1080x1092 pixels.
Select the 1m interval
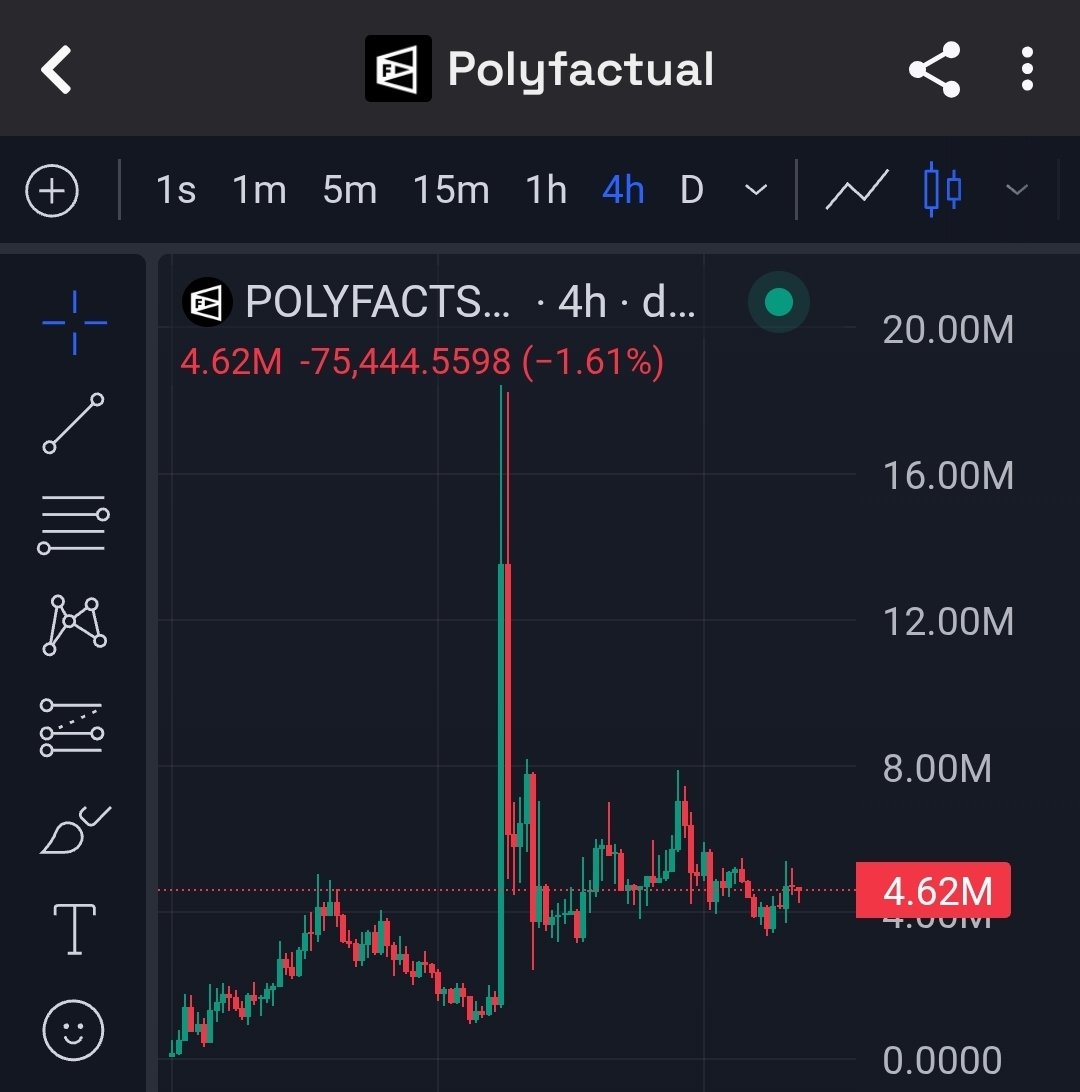[259, 190]
